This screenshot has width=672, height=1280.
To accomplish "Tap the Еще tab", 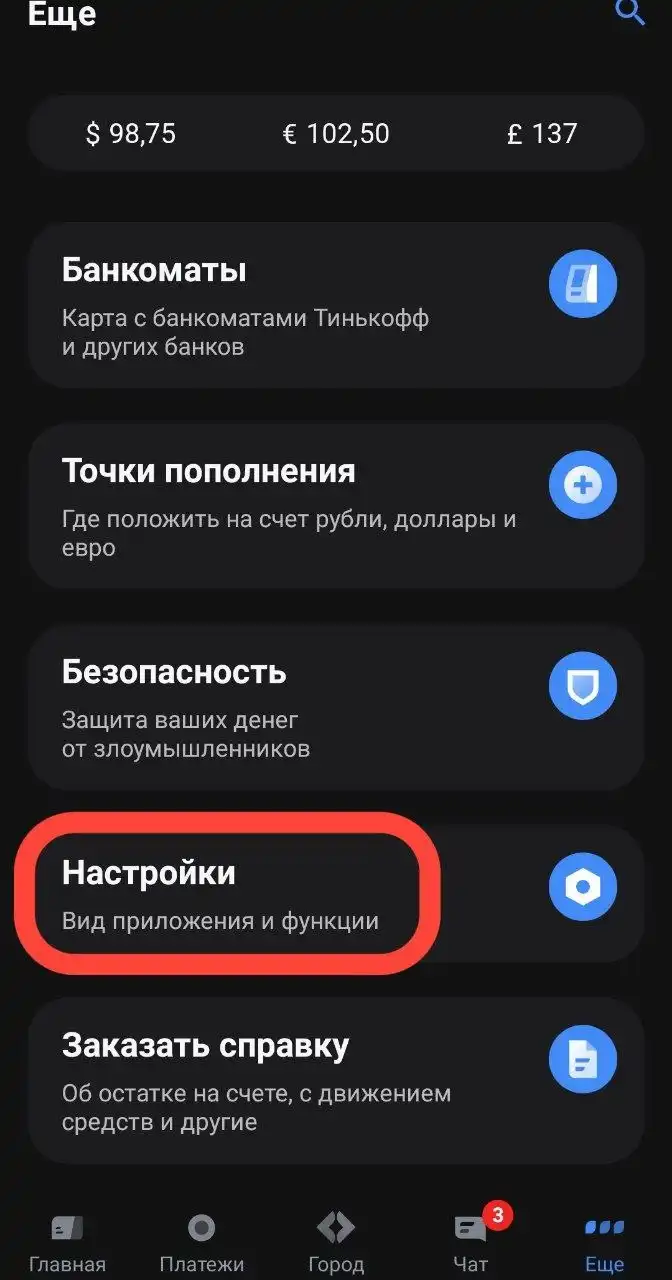I will (605, 1241).
